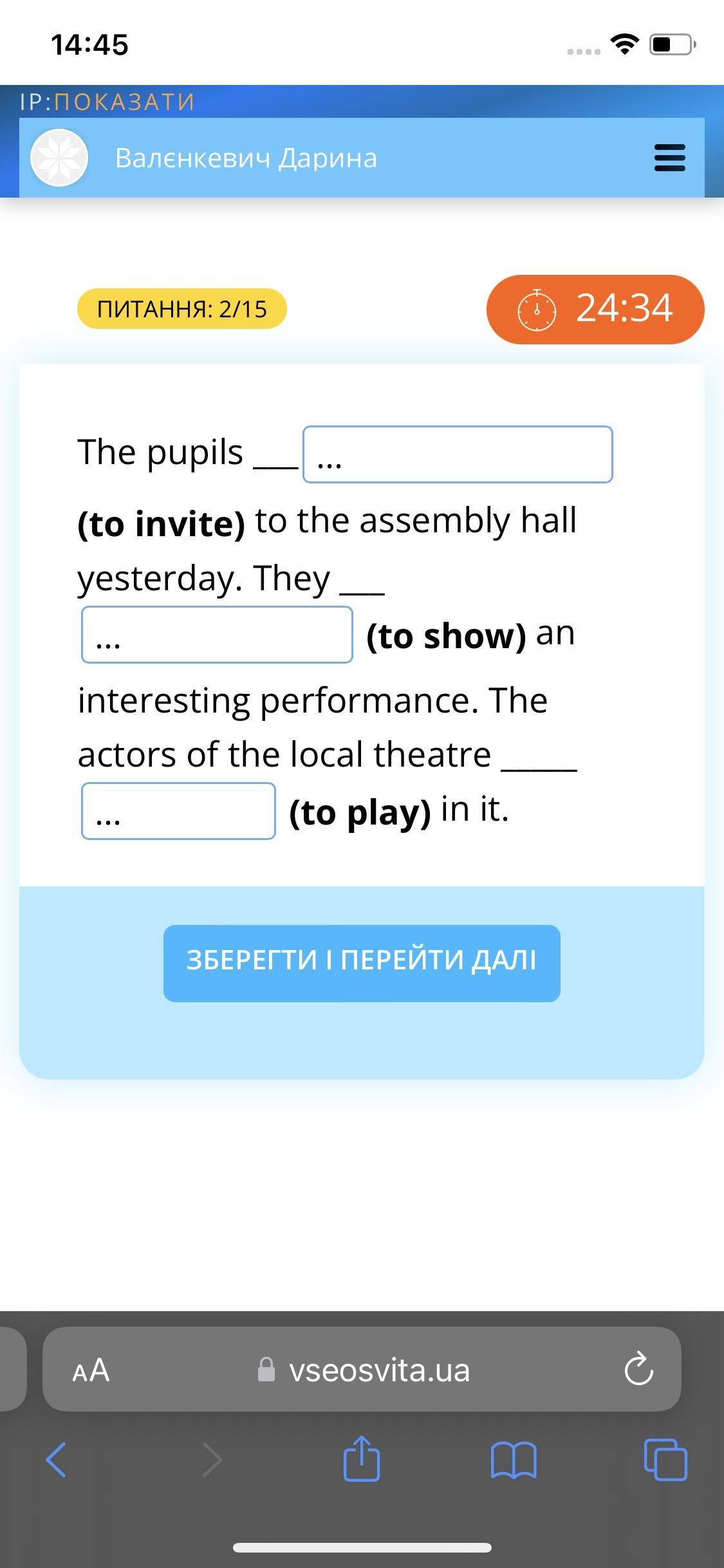Tap ПОКАЗАТИ to show IP
The width and height of the screenshot is (724, 1568).
124,102
